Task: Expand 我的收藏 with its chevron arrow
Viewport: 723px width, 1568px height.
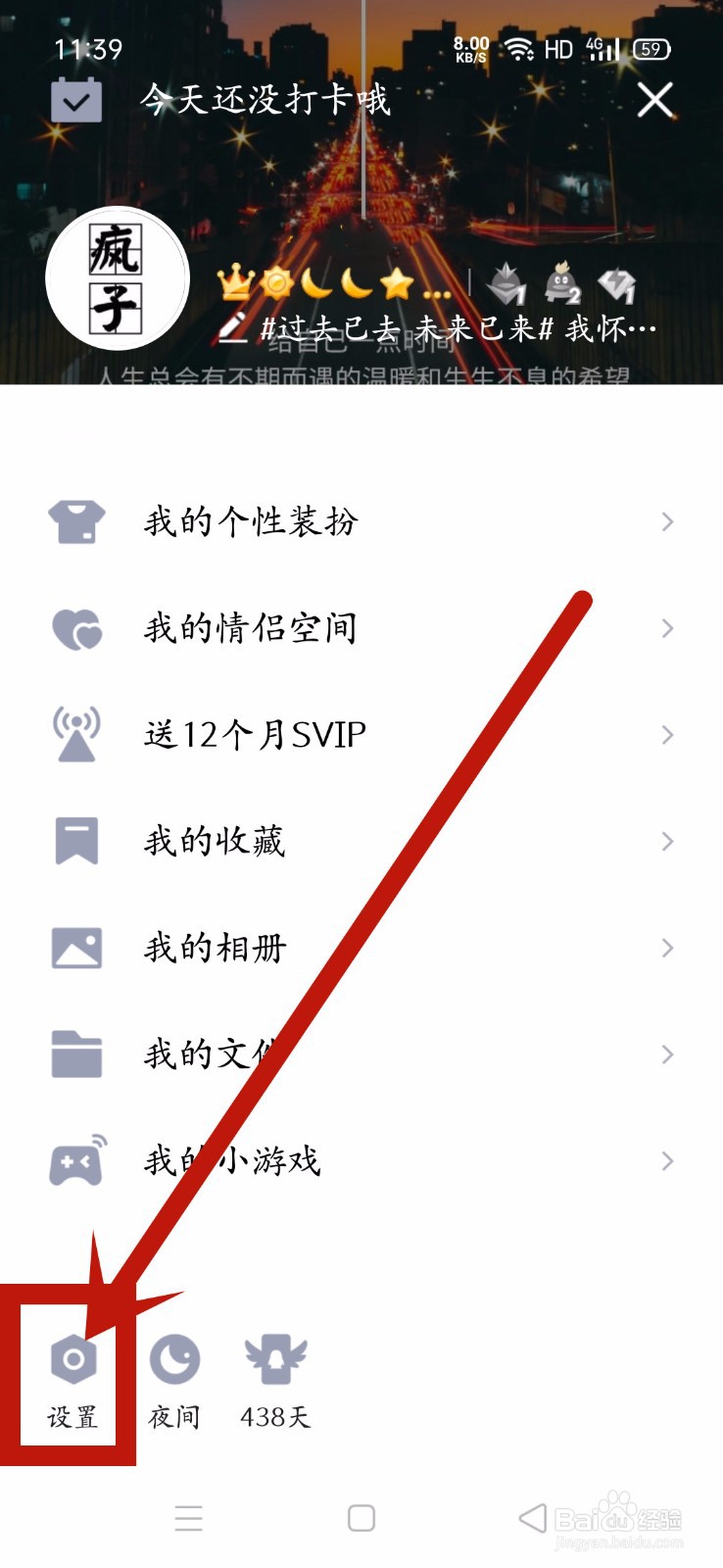Action: point(668,841)
